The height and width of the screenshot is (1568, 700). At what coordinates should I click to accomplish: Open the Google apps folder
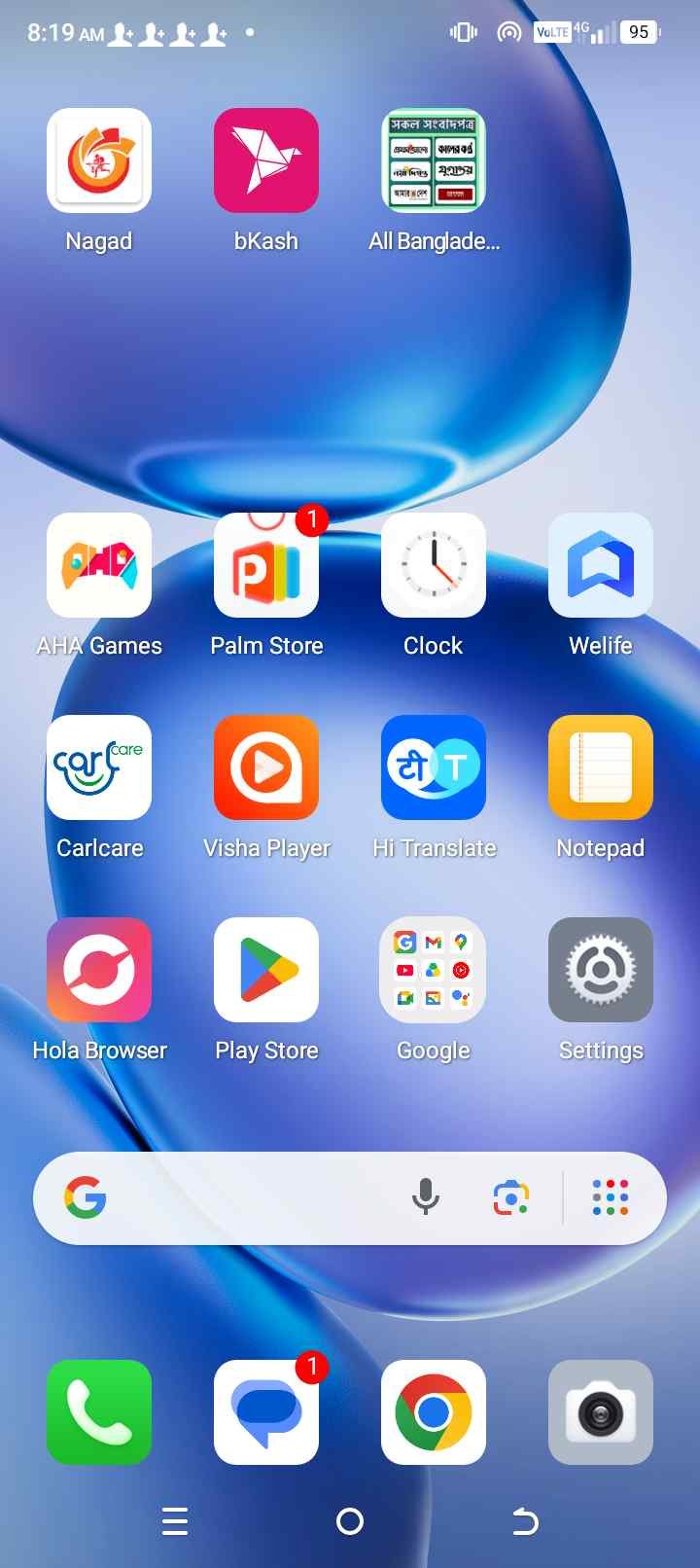click(x=434, y=970)
